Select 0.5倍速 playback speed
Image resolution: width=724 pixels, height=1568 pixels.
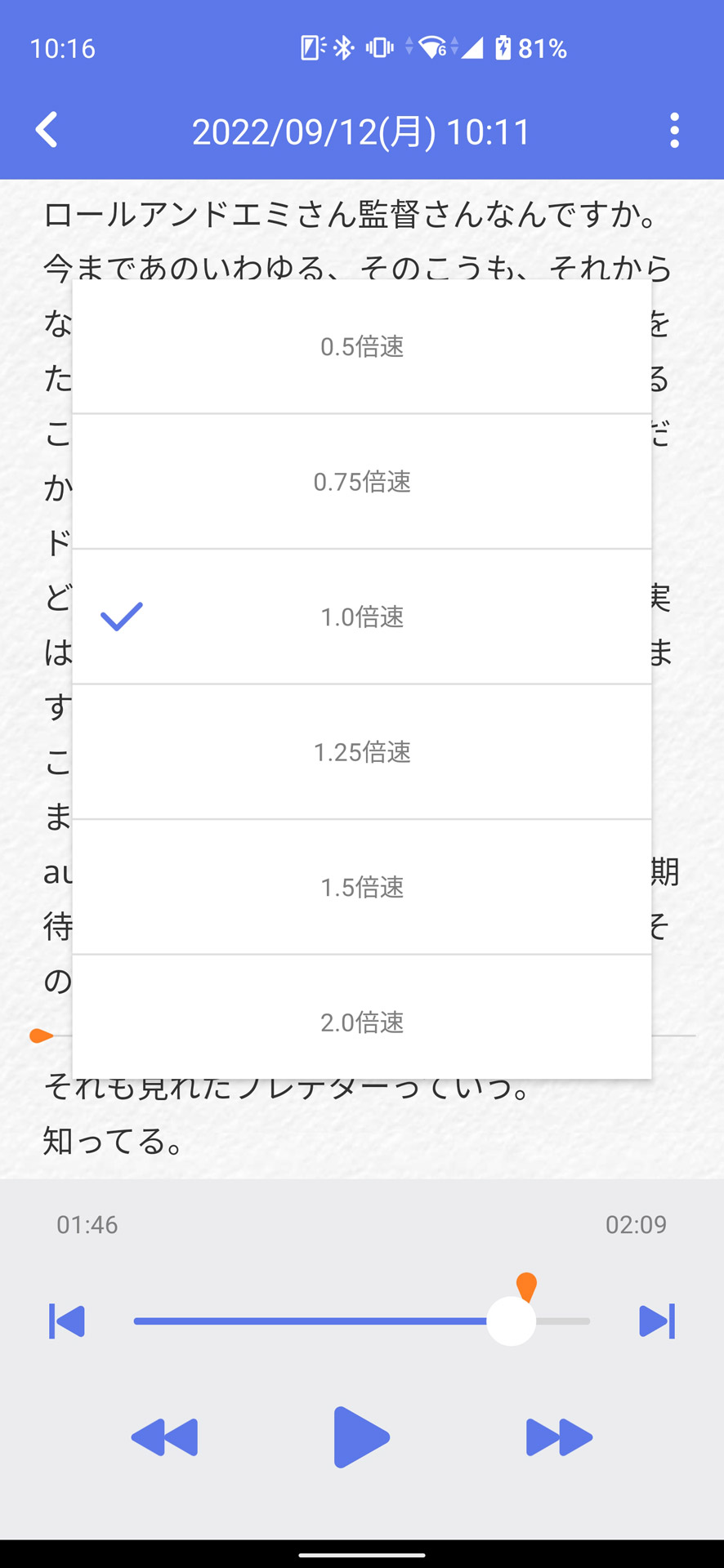pos(362,347)
